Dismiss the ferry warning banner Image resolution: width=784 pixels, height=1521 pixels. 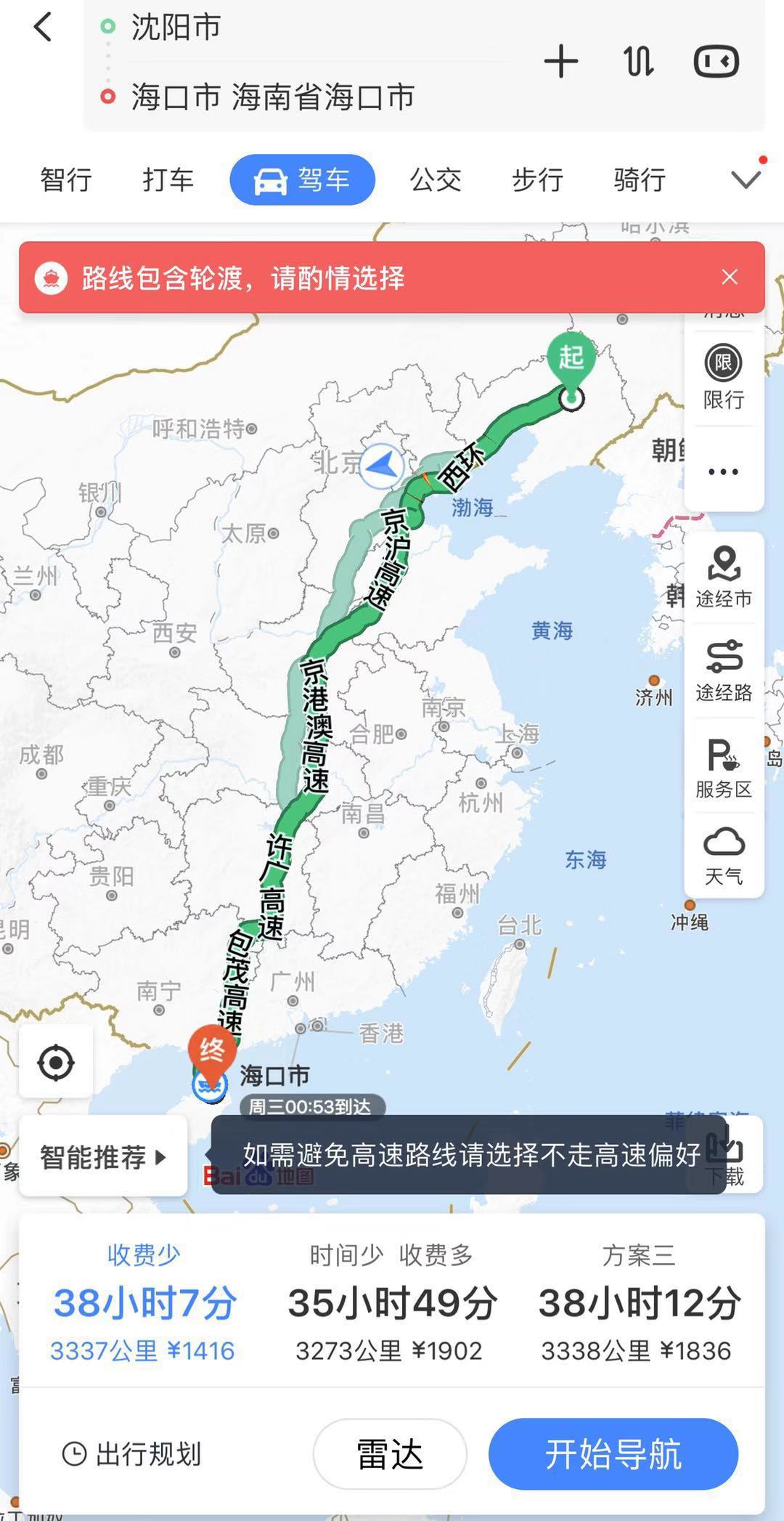pyautogui.click(x=730, y=277)
